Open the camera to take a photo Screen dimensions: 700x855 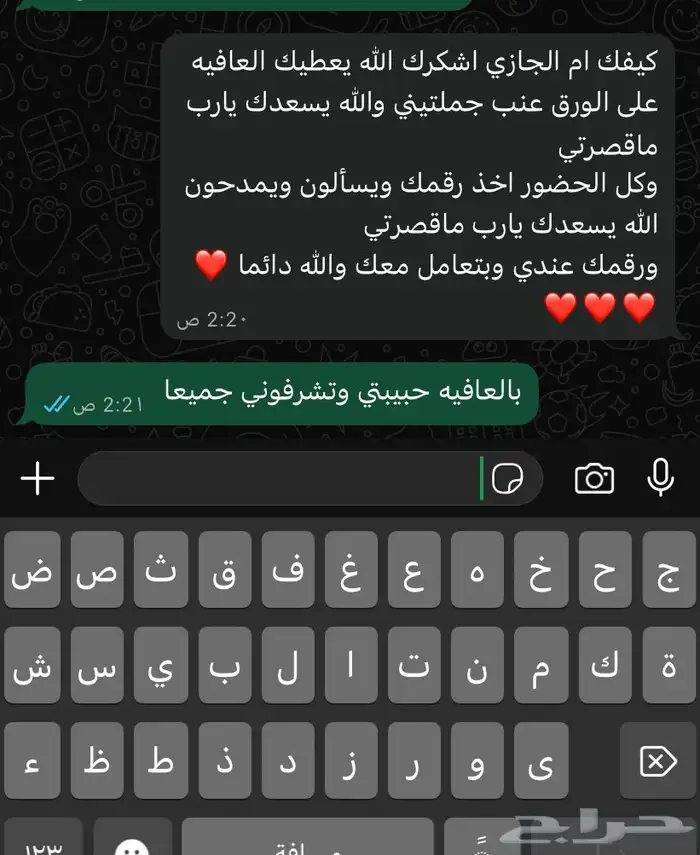pos(594,478)
